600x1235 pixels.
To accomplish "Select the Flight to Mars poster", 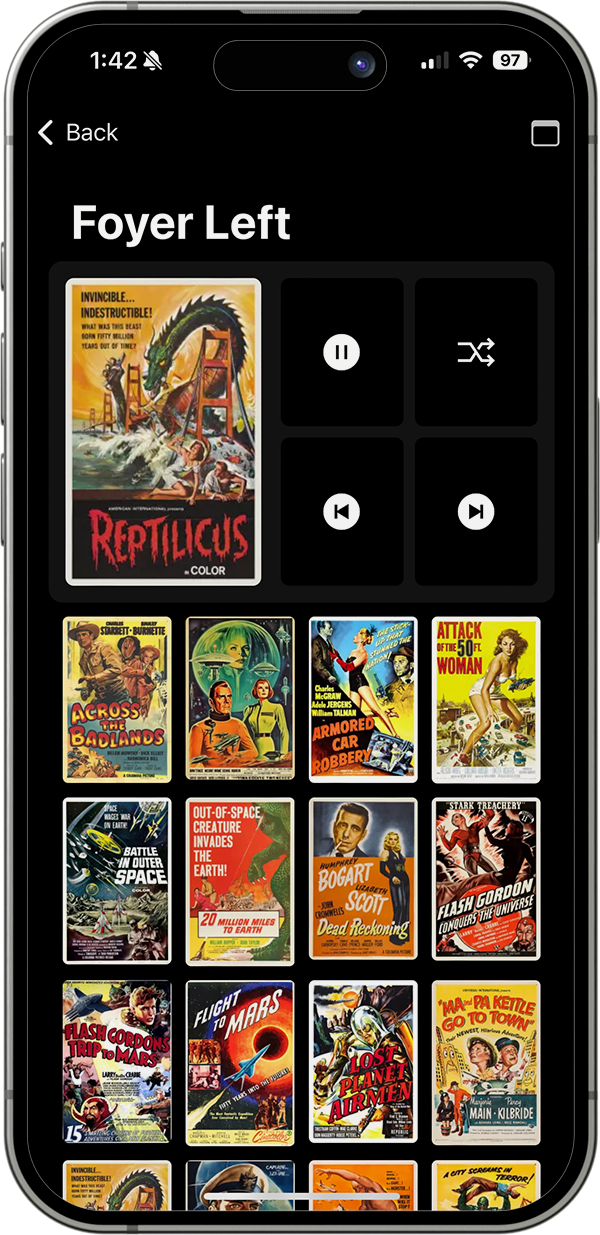I will (x=240, y=1062).
